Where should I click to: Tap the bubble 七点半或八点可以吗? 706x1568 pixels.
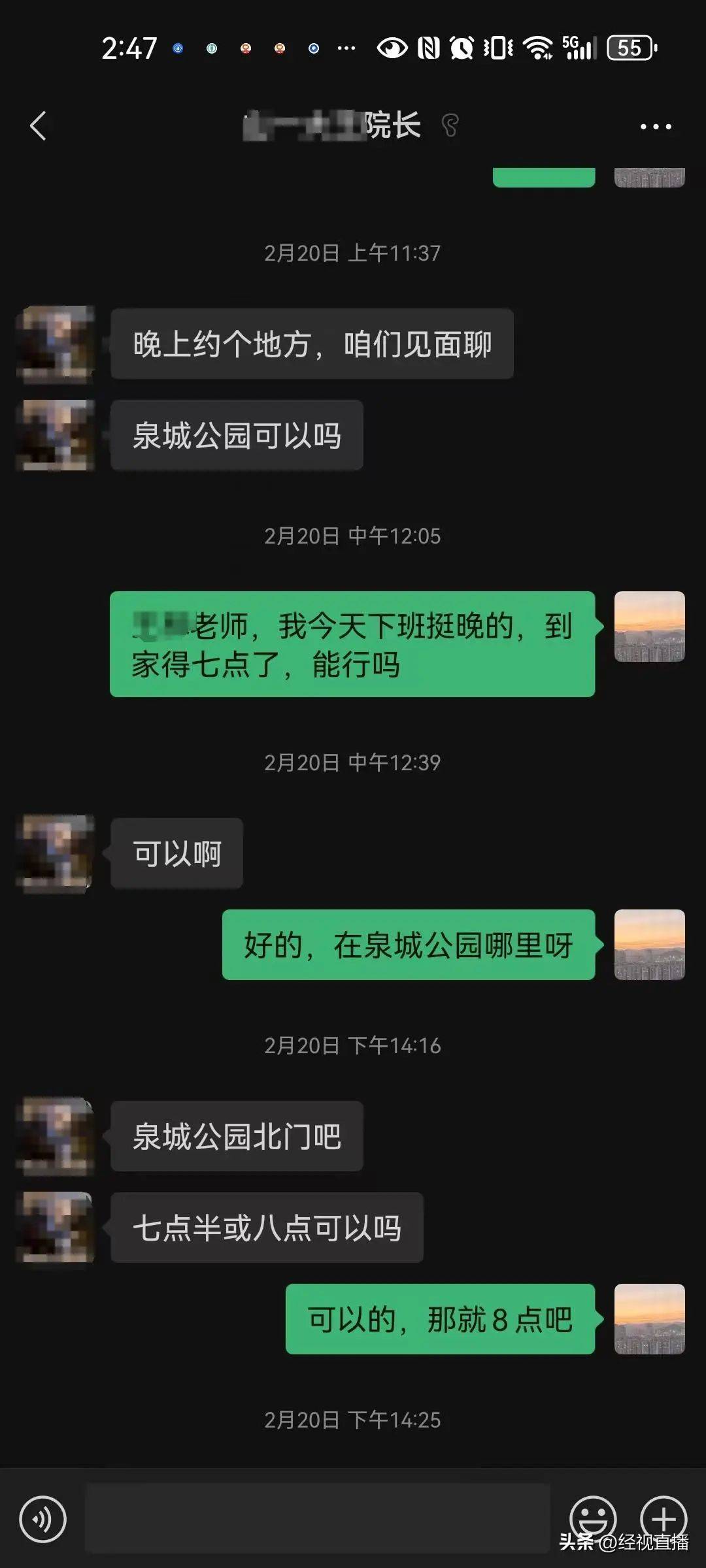click(269, 1226)
